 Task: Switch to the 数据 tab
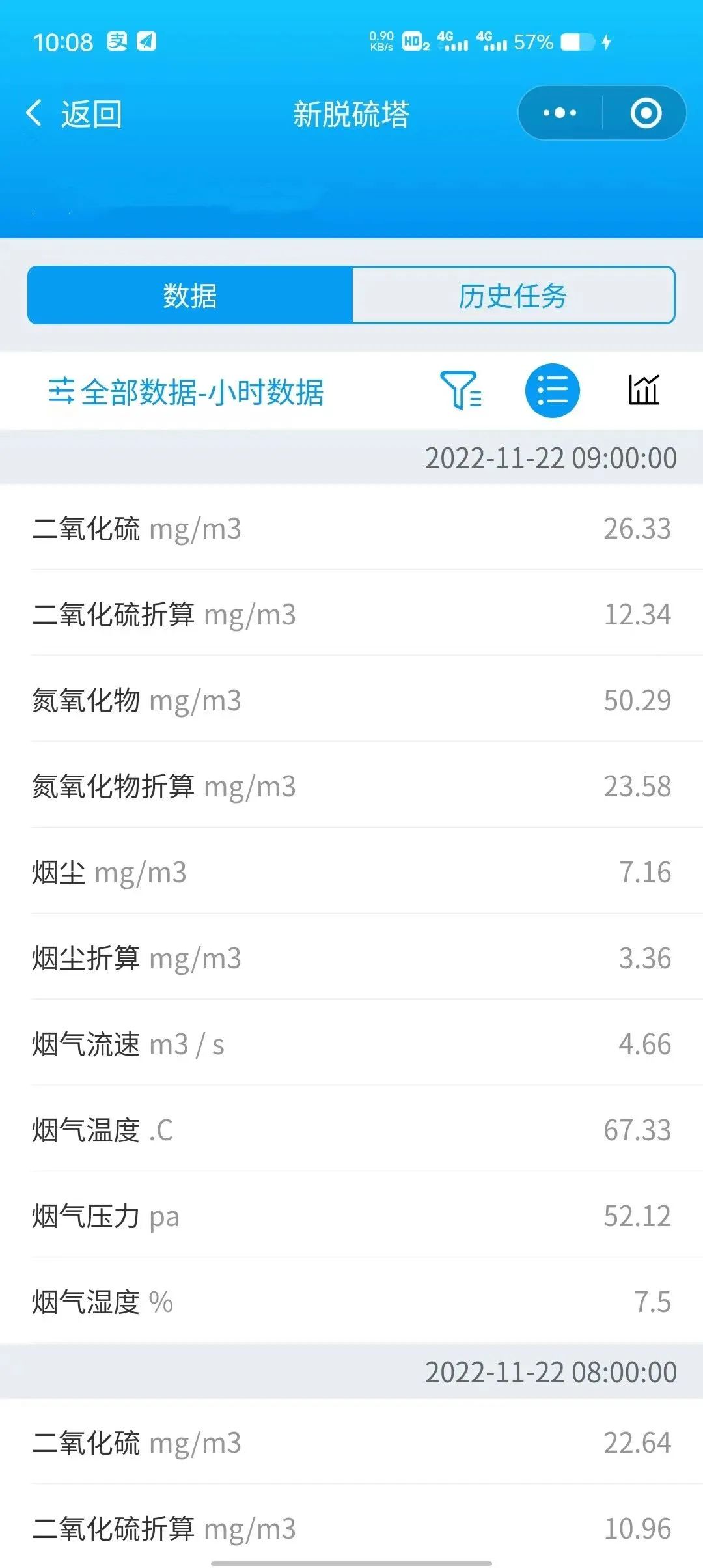(190, 296)
